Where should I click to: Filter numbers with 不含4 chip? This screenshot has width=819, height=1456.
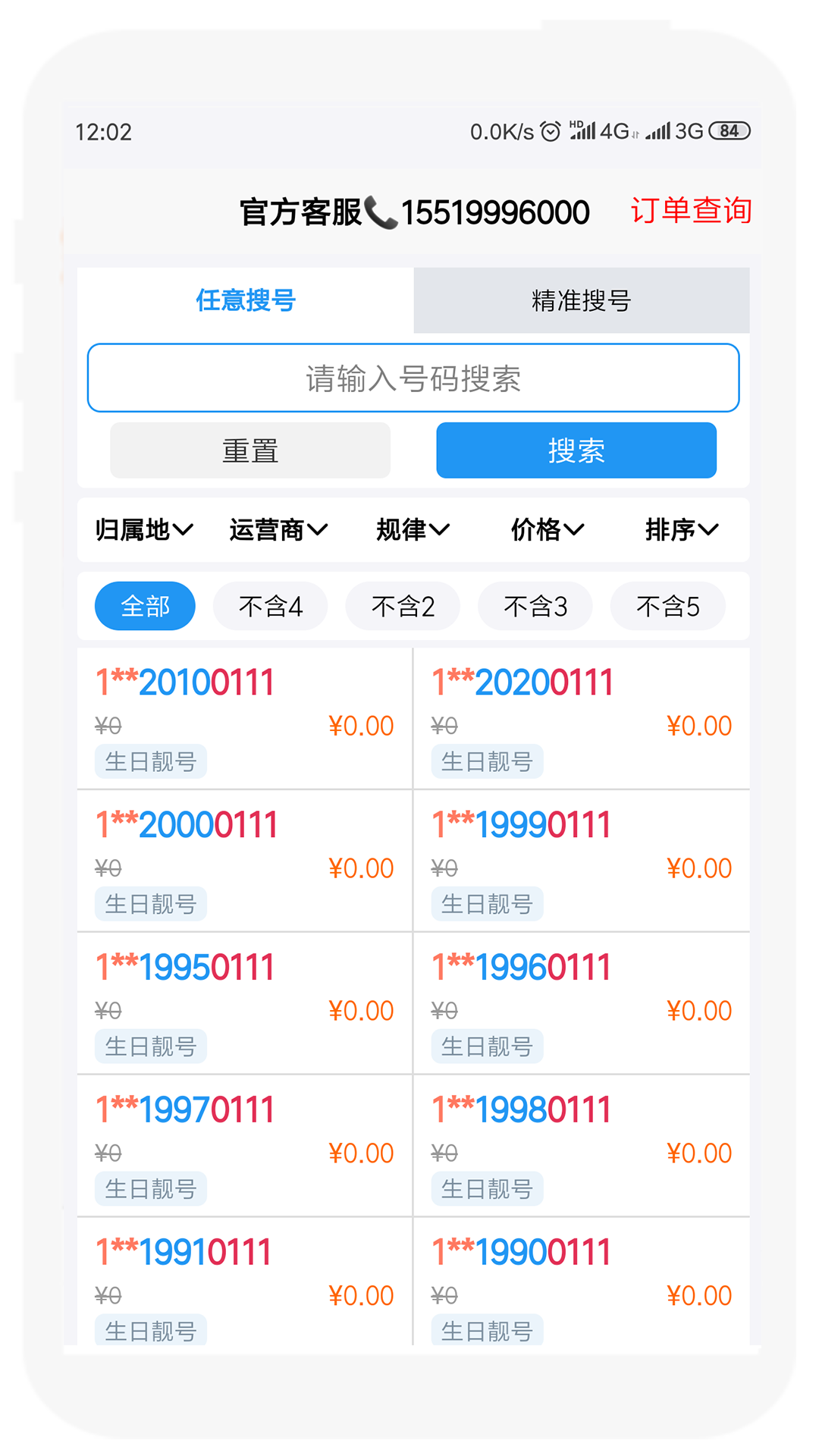coord(270,607)
